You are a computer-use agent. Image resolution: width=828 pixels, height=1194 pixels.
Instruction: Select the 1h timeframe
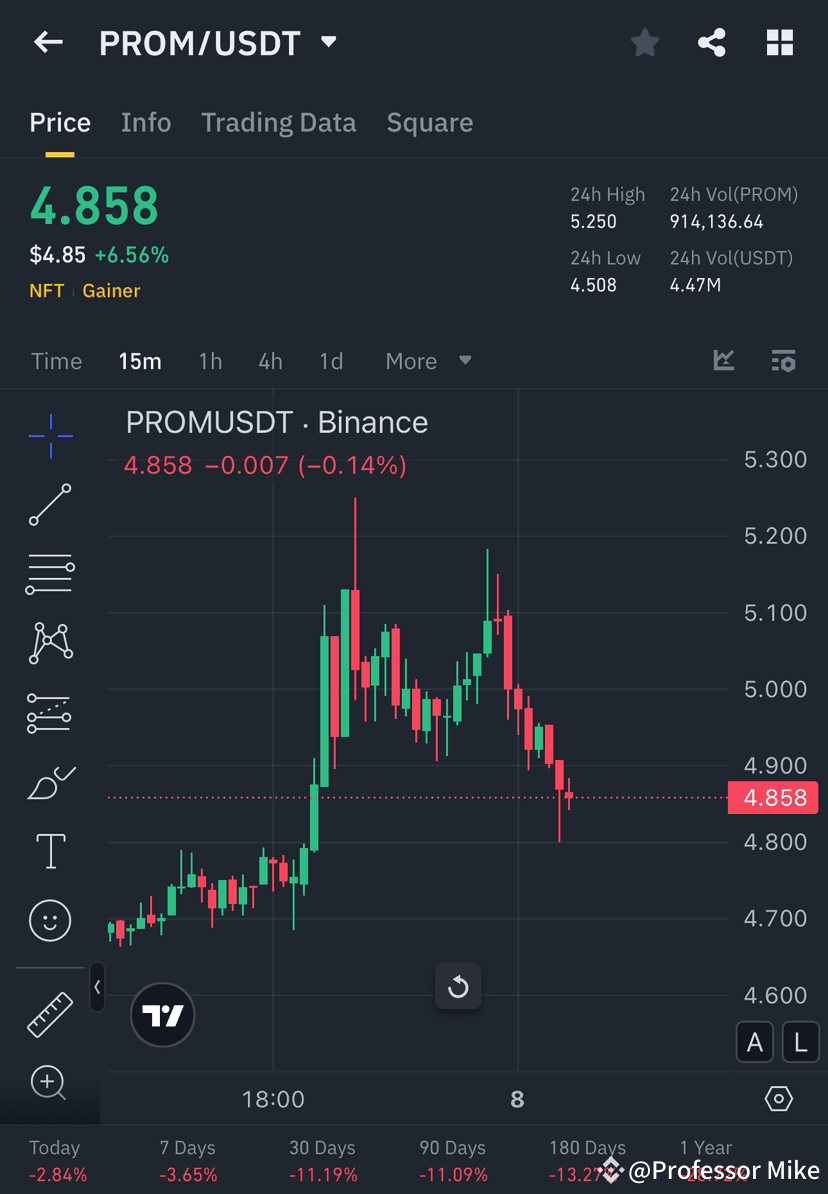(x=210, y=361)
